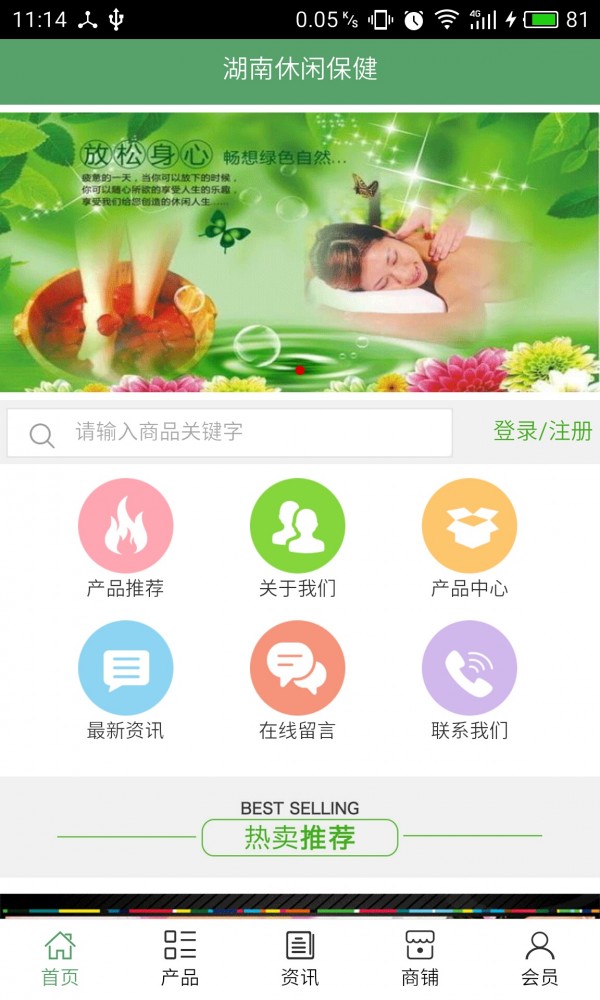Open the spa massage promo banner
Viewport: 600px width, 1000px height.
(x=300, y=252)
